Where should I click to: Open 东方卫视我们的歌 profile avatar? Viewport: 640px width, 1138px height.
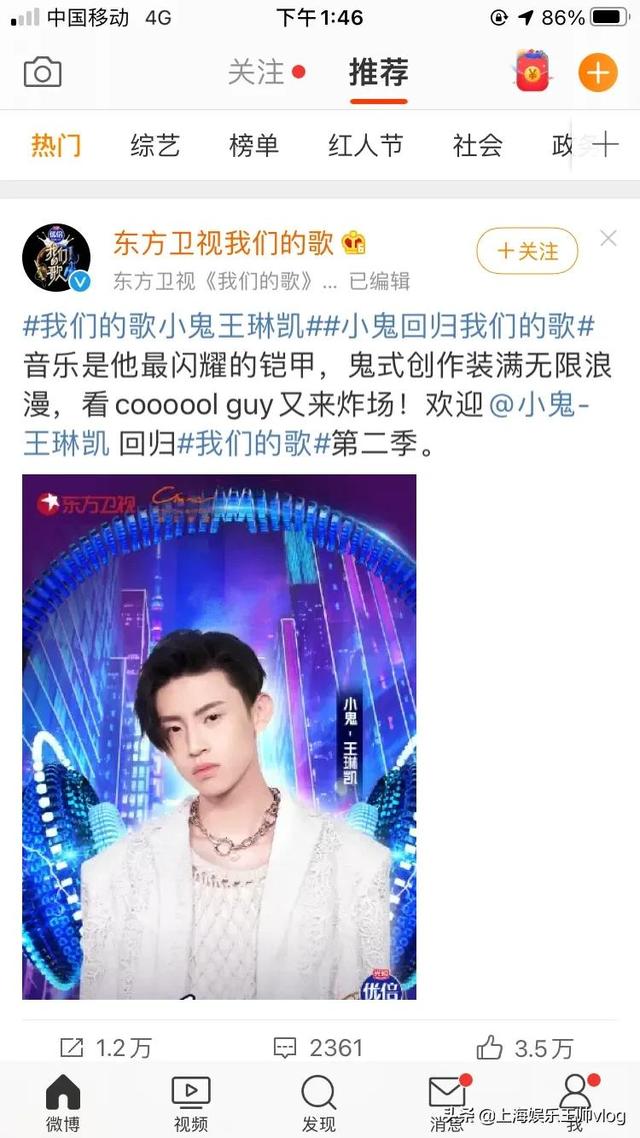(x=57, y=259)
